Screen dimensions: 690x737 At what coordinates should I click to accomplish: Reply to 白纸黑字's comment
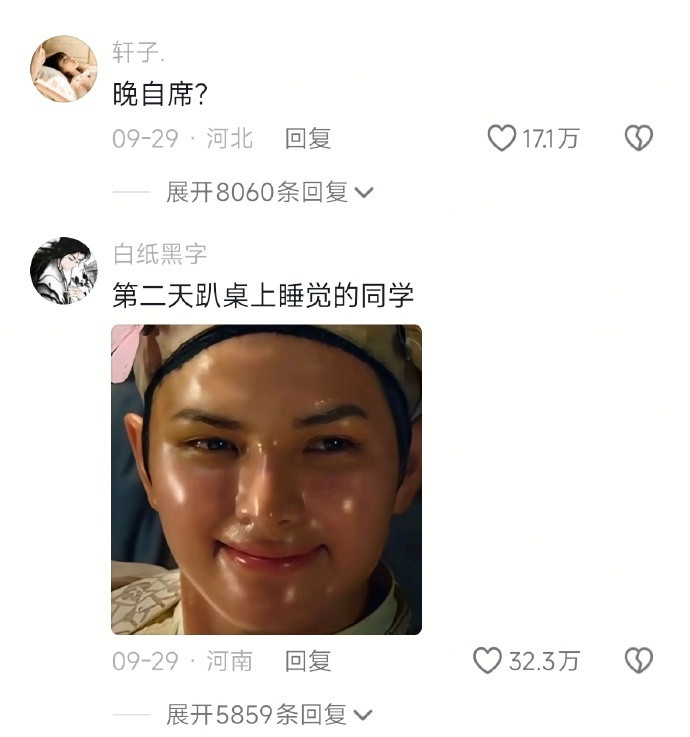[x=307, y=661]
